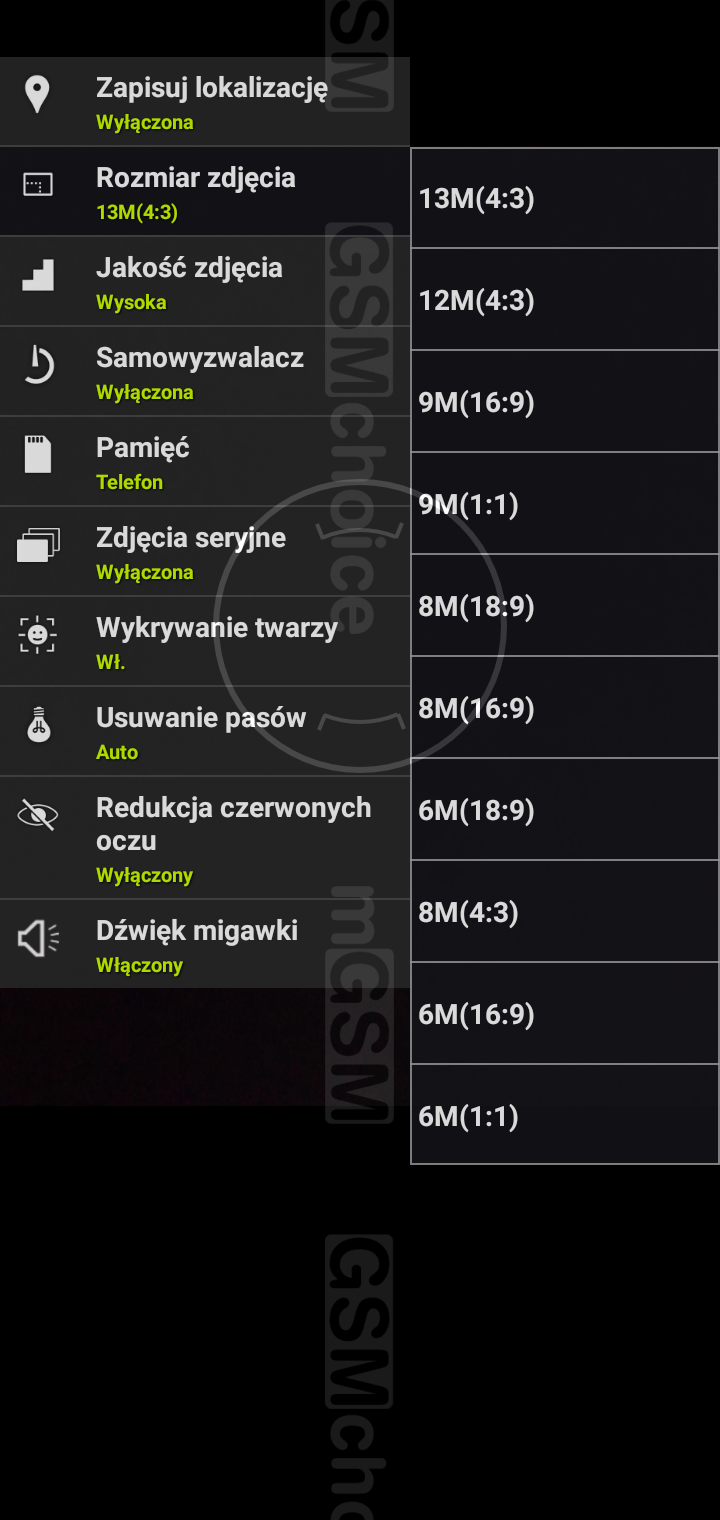Select 13M(4:3) photo size
The width and height of the screenshot is (720, 1520).
click(564, 199)
